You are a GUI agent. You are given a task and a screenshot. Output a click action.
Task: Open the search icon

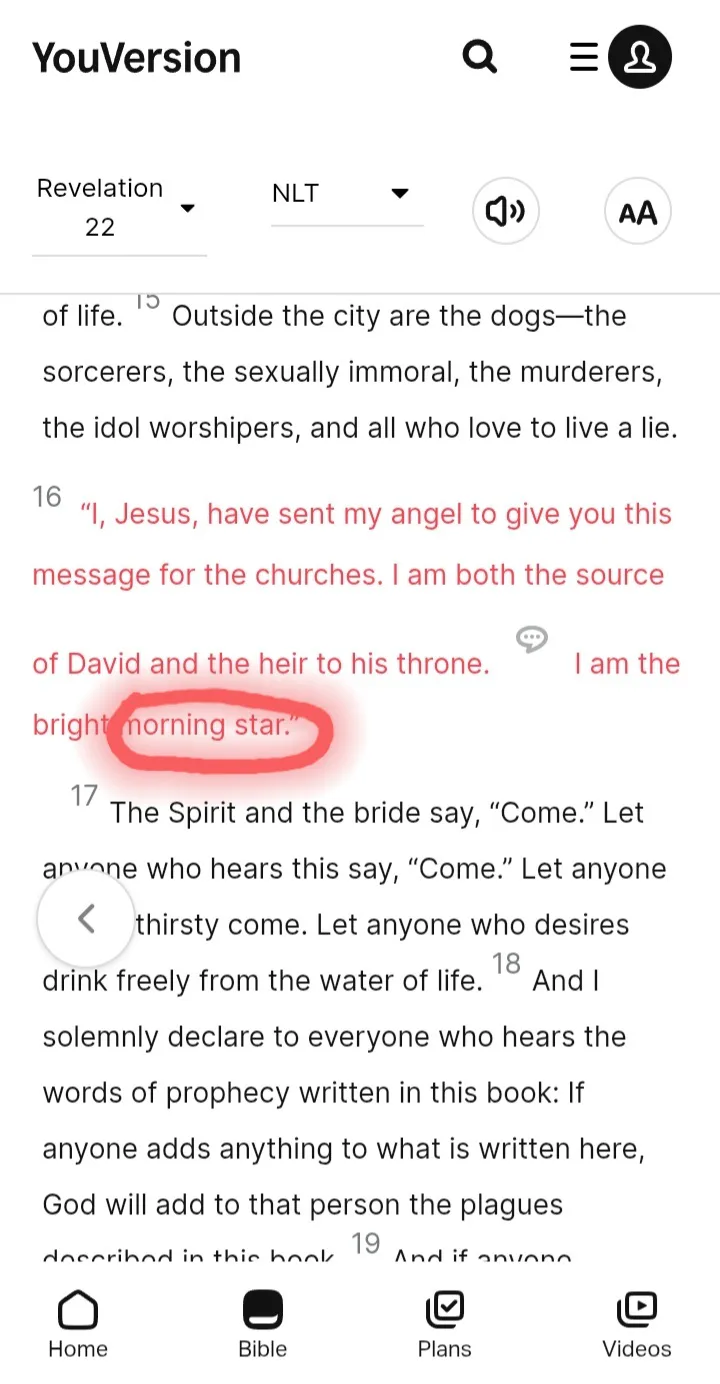coord(480,57)
